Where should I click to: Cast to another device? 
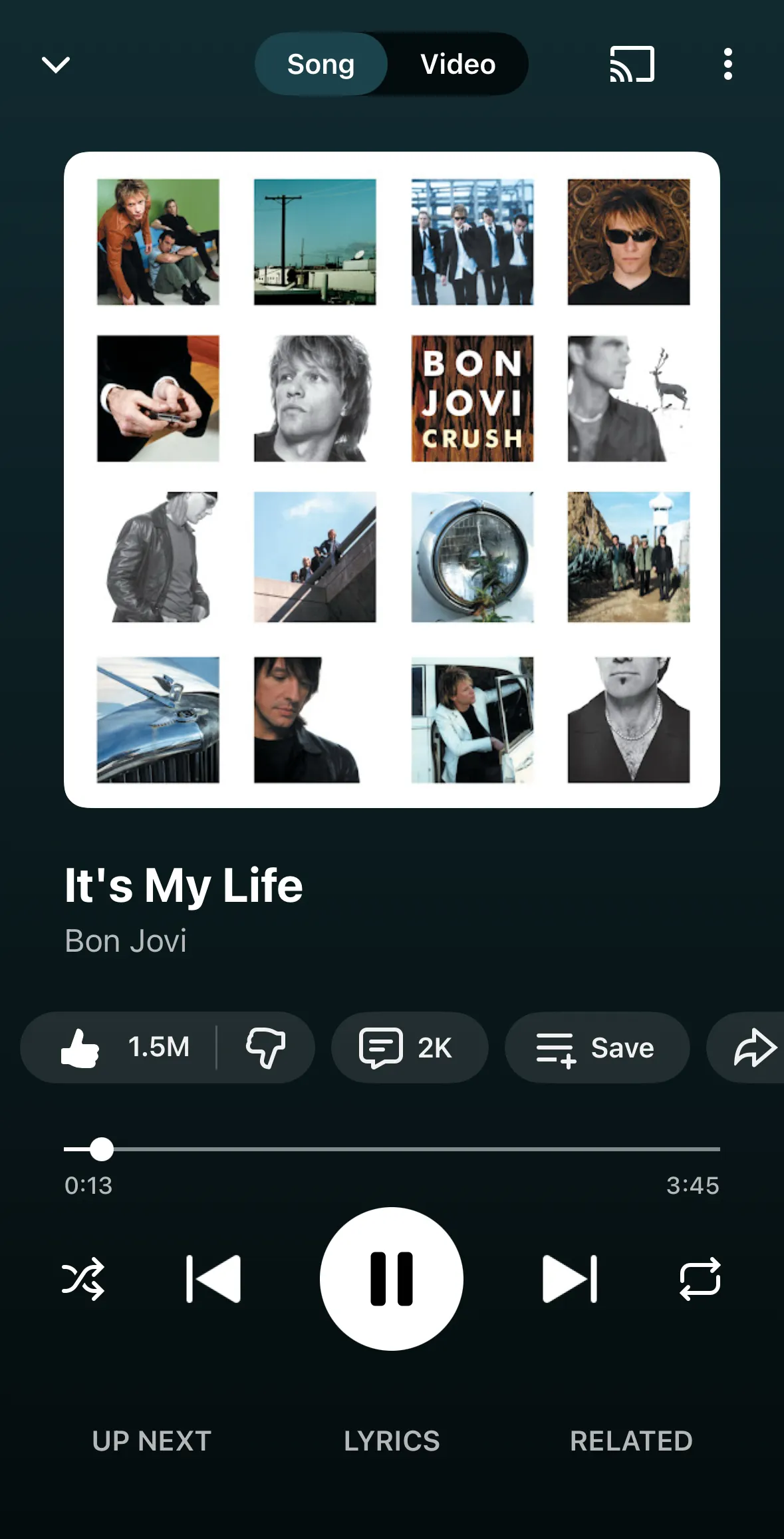click(x=632, y=65)
